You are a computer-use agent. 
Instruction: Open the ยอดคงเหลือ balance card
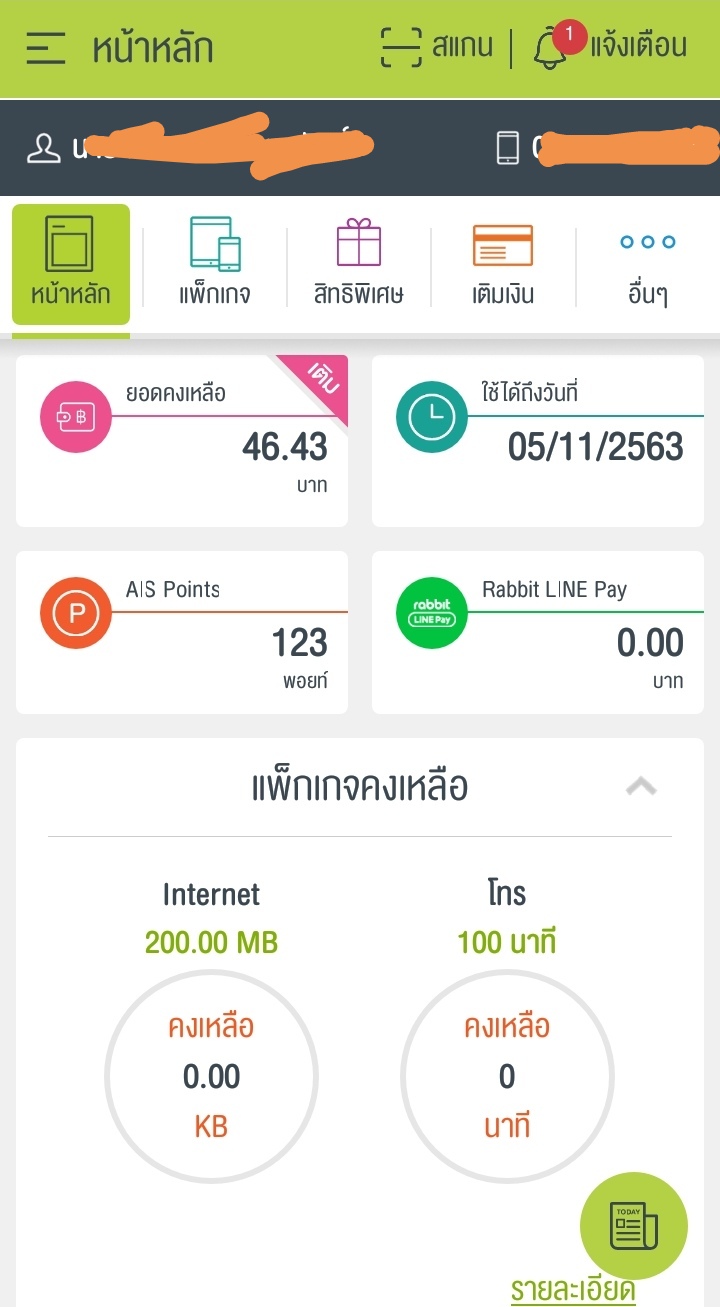click(x=182, y=441)
